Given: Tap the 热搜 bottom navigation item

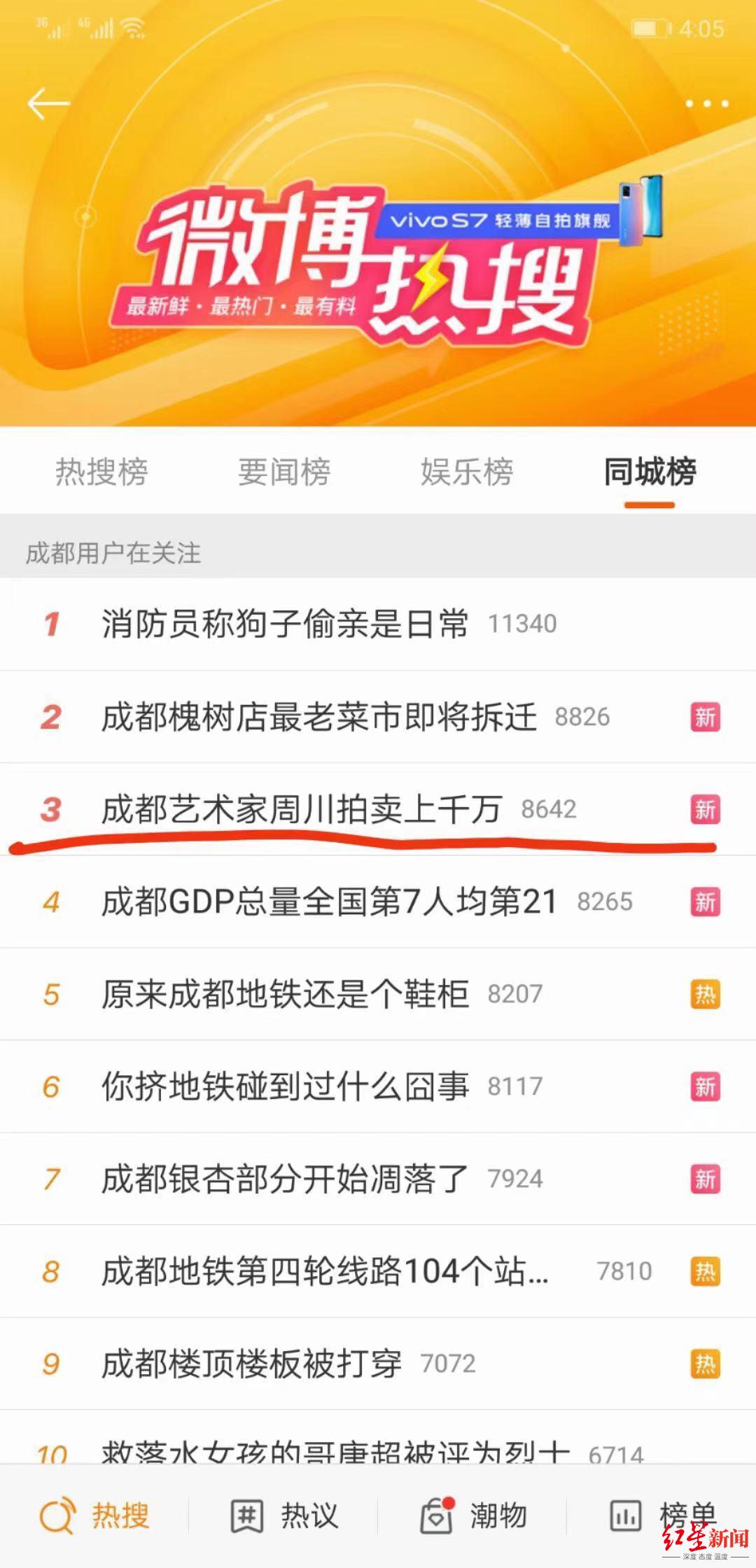Looking at the screenshot, I should (x=94, y=1516).
